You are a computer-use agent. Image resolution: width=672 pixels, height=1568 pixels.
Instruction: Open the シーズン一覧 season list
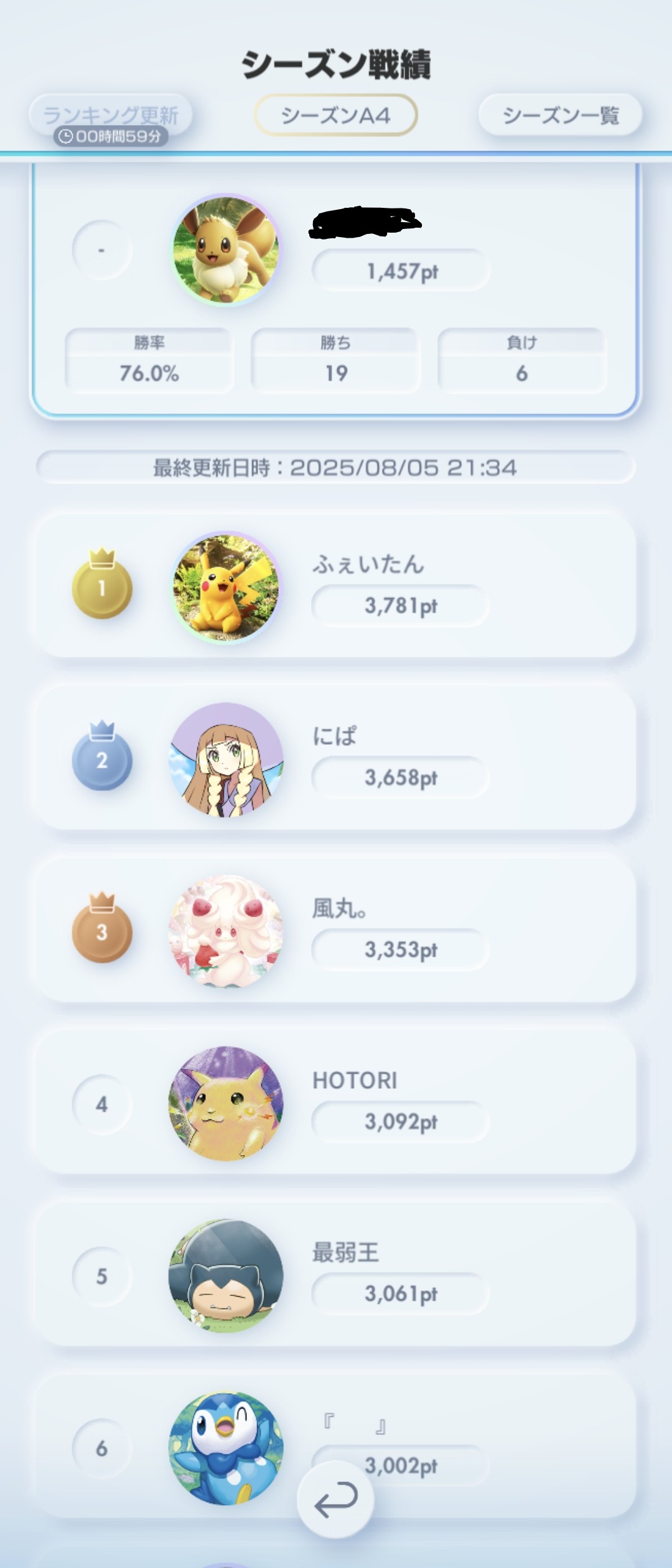(560, 115)
